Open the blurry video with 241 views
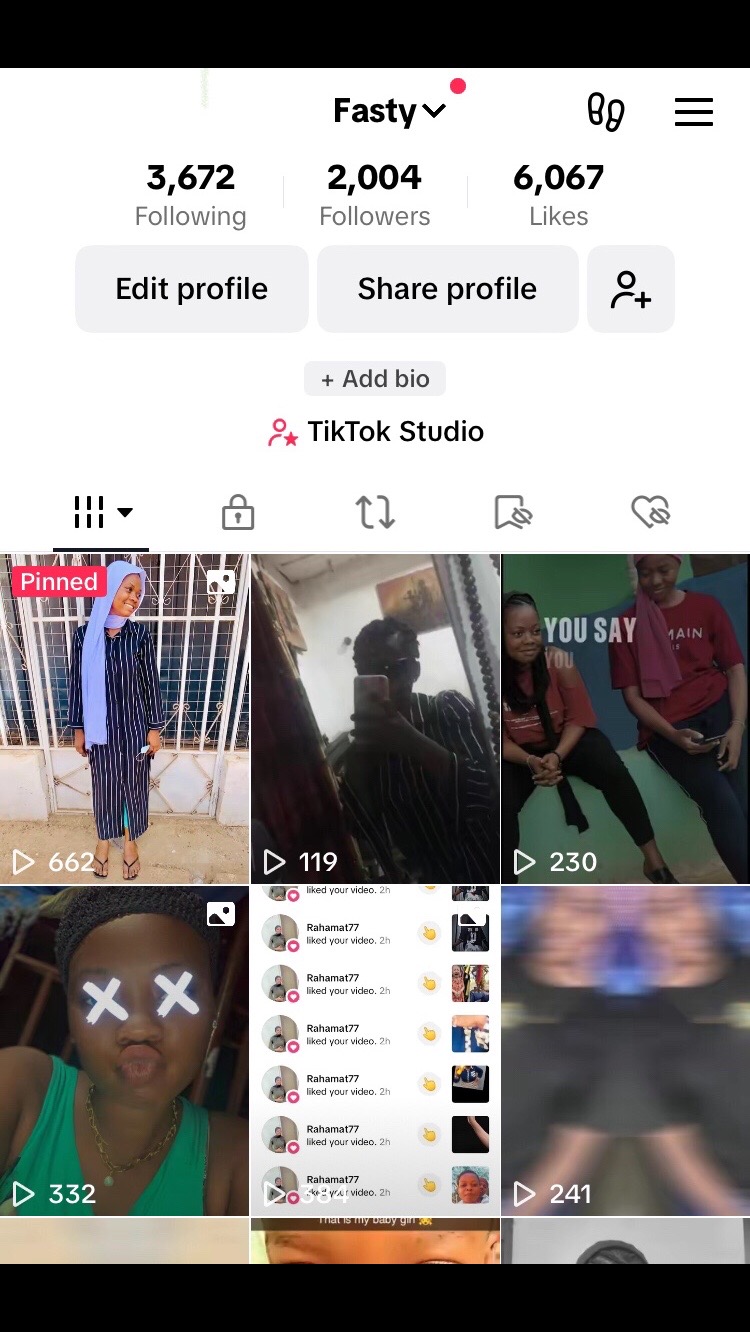Viewport: 750px width, 1332px height. [x=626, y=1050]
